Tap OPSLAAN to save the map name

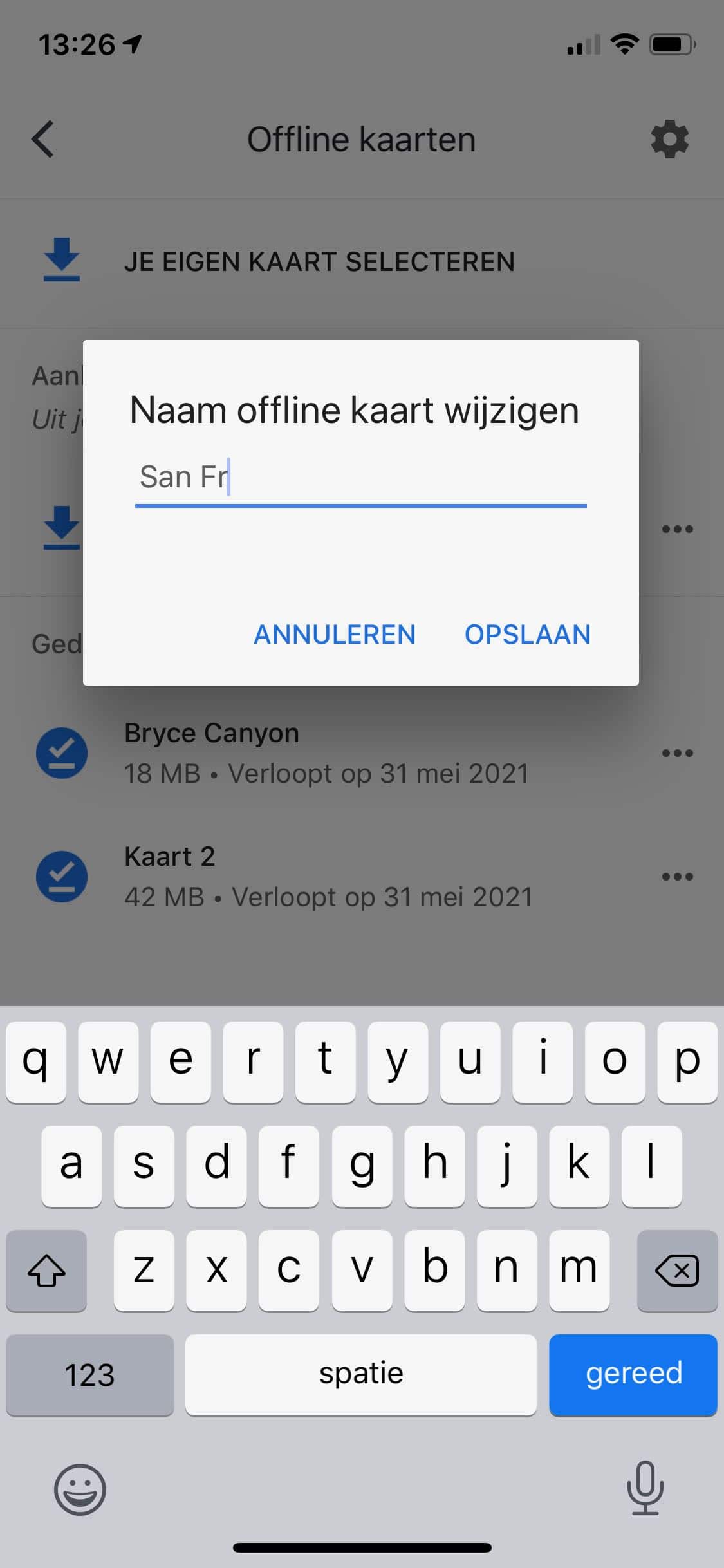click(x=527, y=635)
